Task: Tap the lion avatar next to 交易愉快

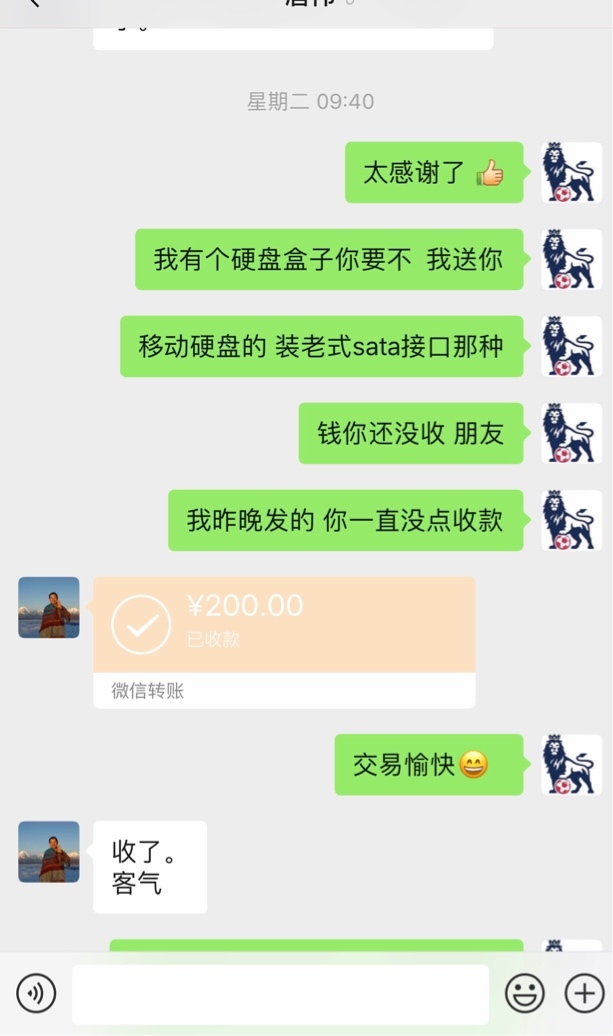Action: (x=571, y=764)
